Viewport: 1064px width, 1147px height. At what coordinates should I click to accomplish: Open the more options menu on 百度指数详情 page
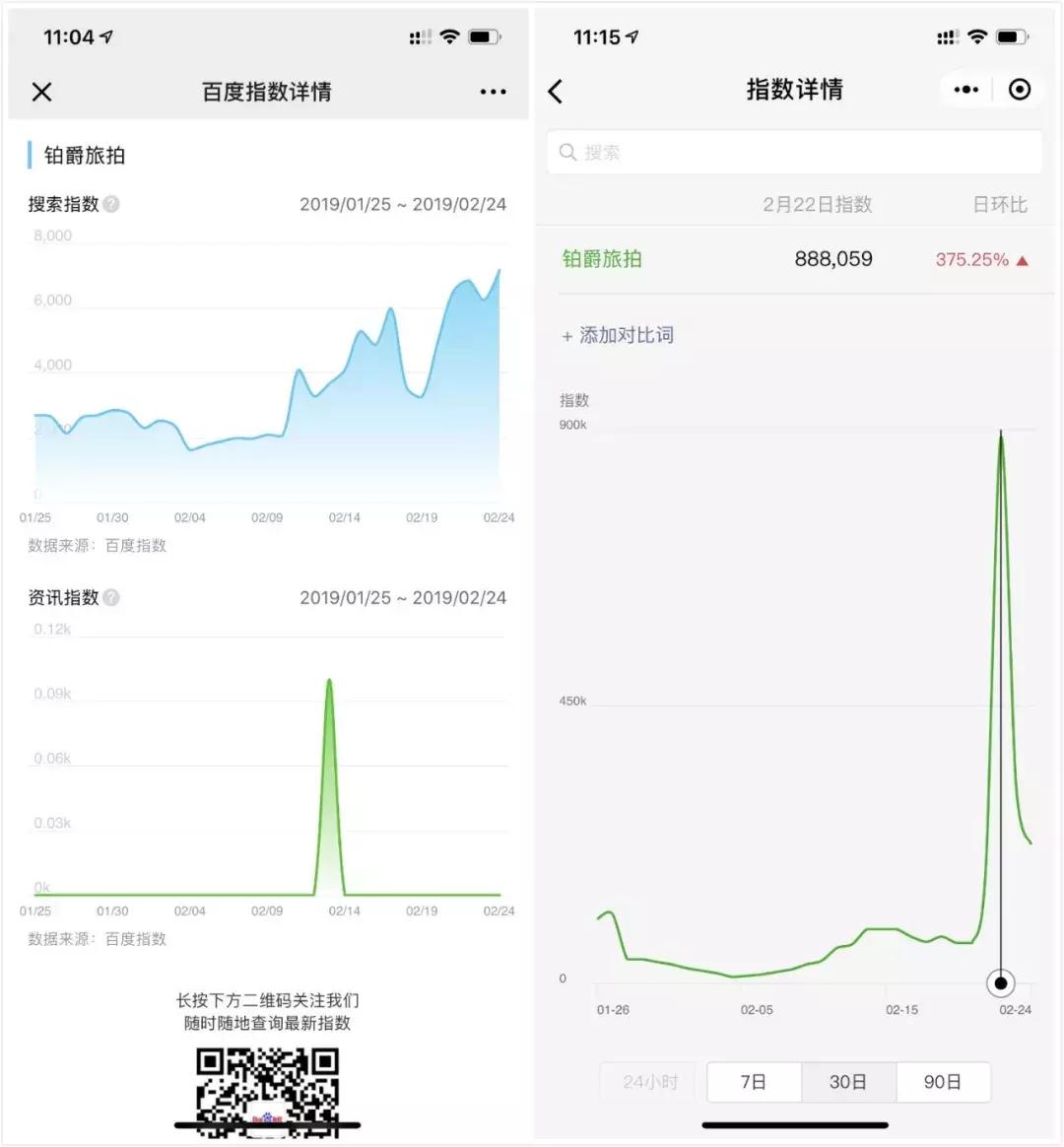492,92
